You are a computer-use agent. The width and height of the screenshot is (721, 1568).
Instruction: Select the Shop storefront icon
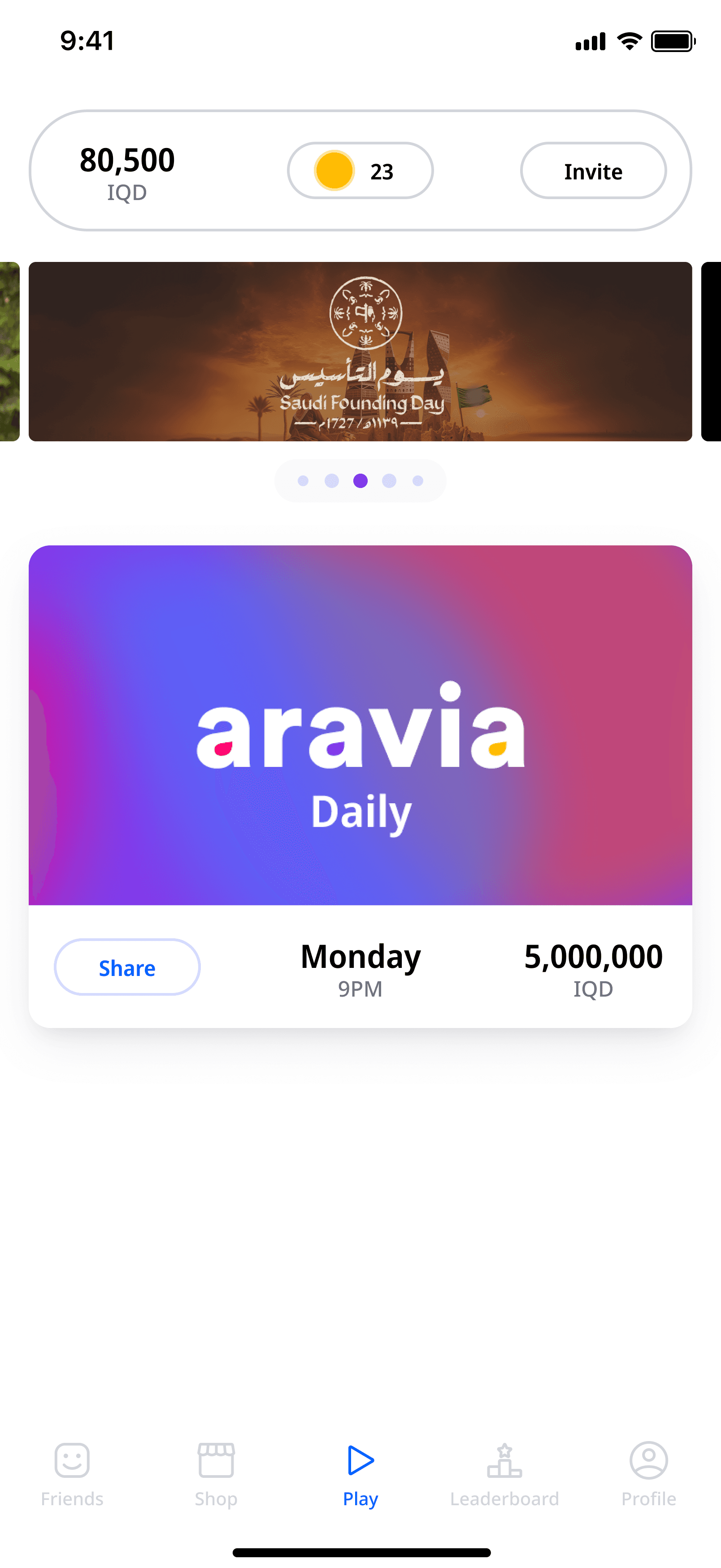pyautogui.click(x=216, y=1460)
